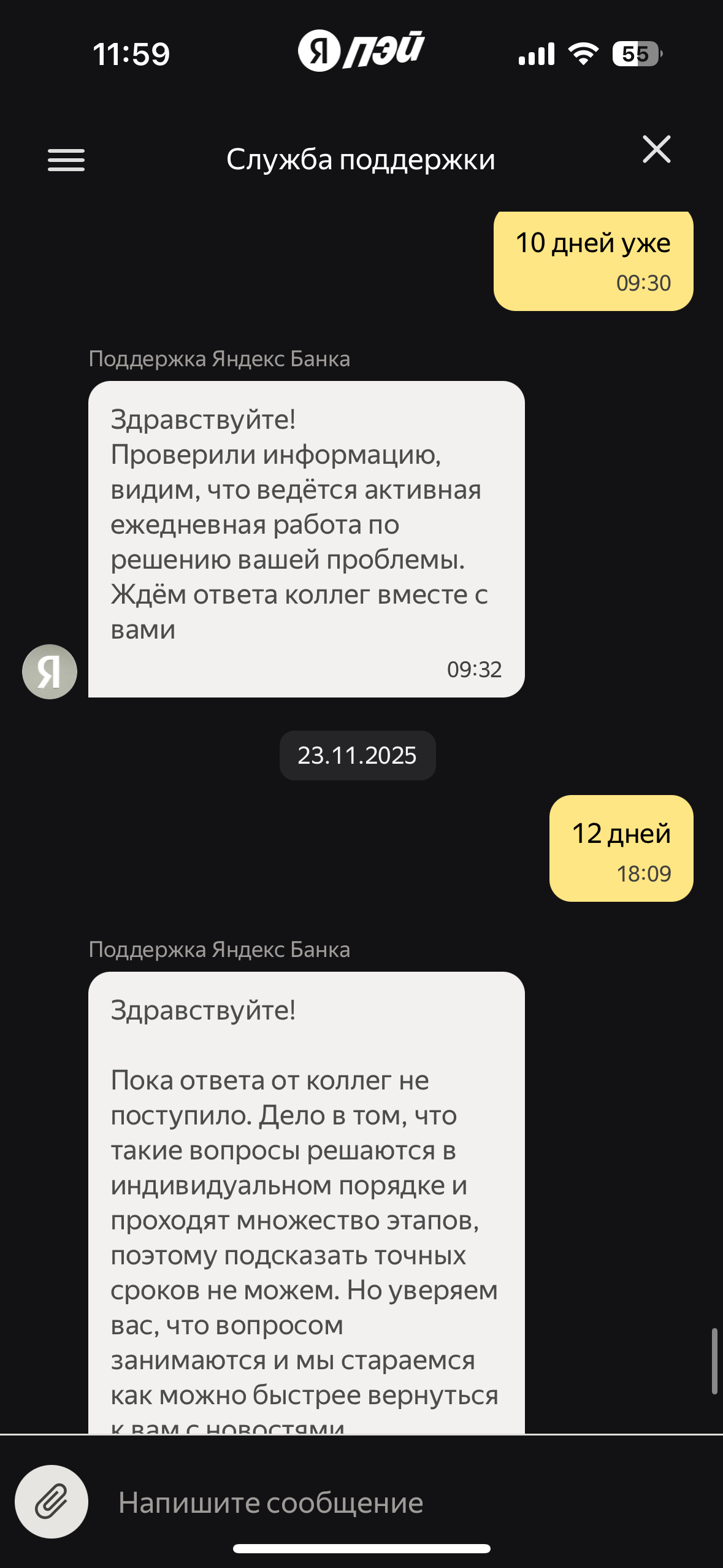Open the hamburger menu

pyautogui.click(x=66, y=160)
